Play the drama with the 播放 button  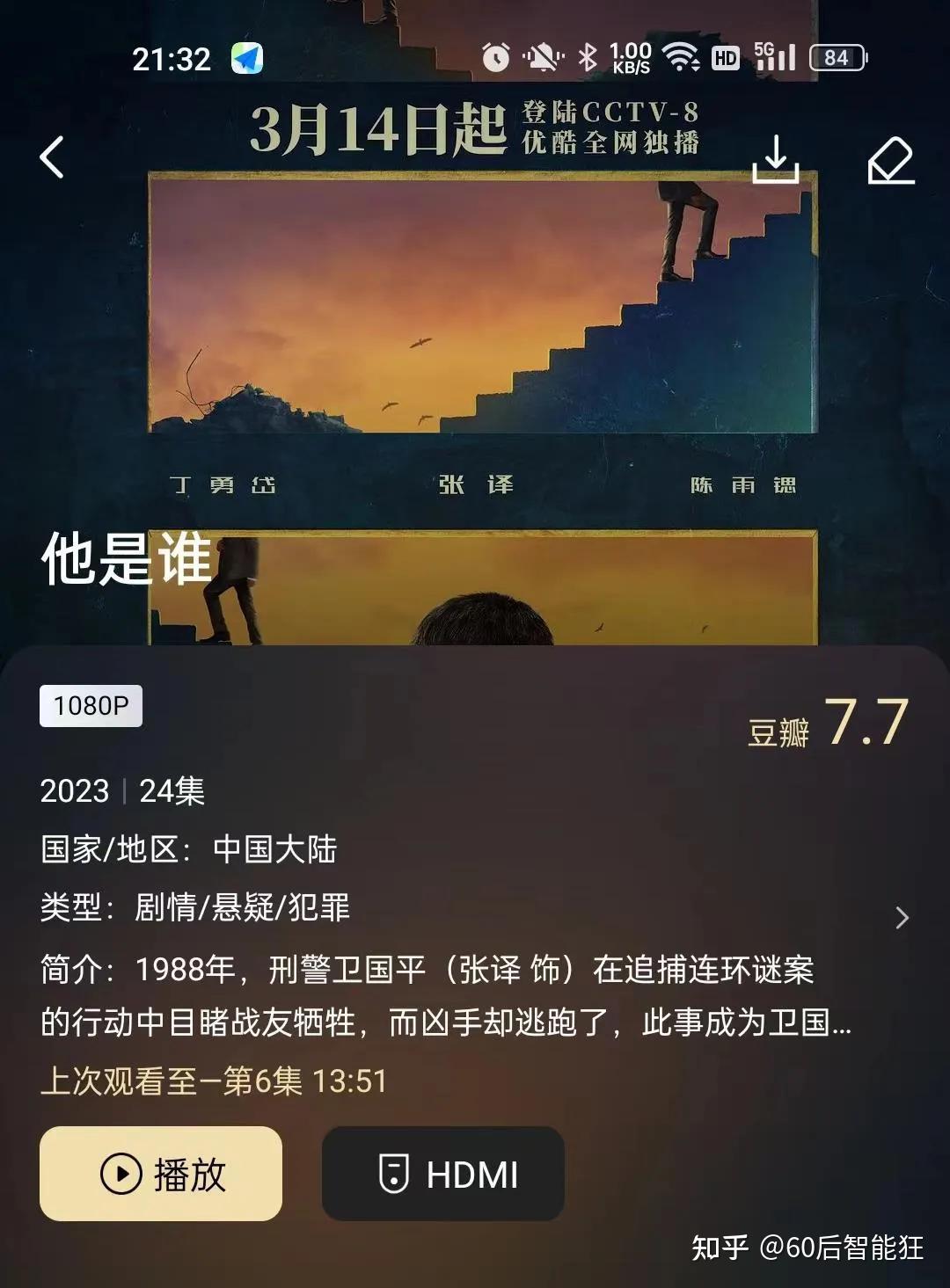161,1174
